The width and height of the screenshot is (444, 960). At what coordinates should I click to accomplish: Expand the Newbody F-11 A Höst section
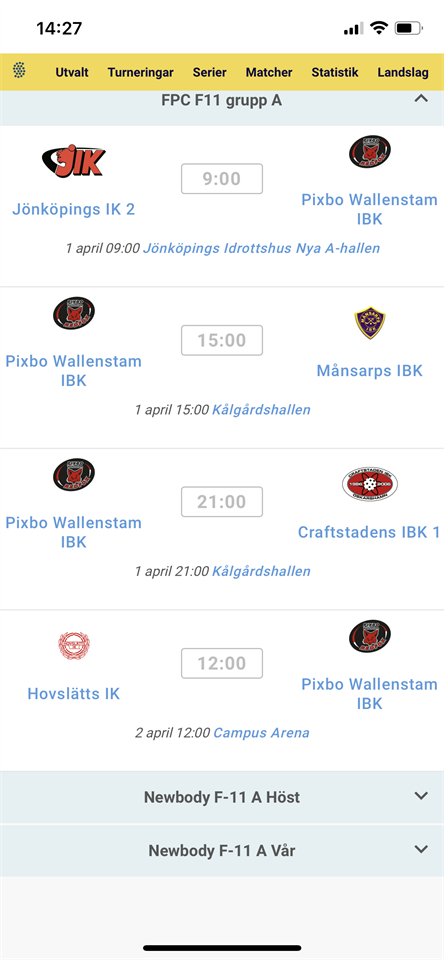click(x=222, y=797)
